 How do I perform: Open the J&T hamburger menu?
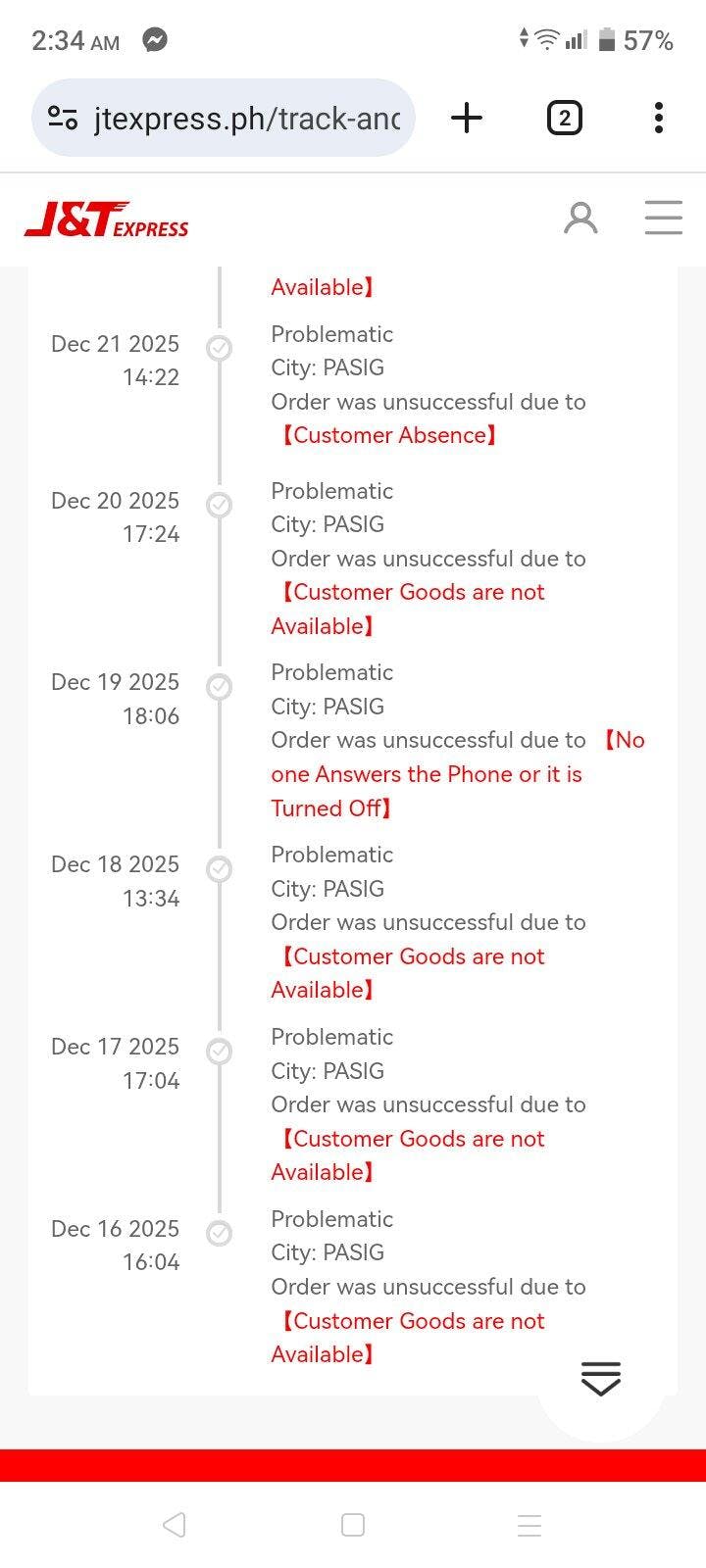[x=663, y=218]
